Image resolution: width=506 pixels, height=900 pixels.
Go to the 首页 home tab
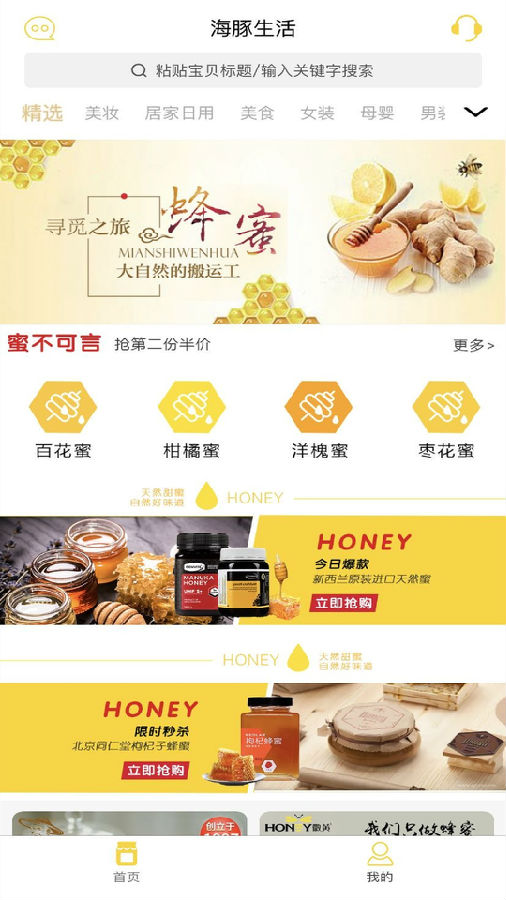126,862
